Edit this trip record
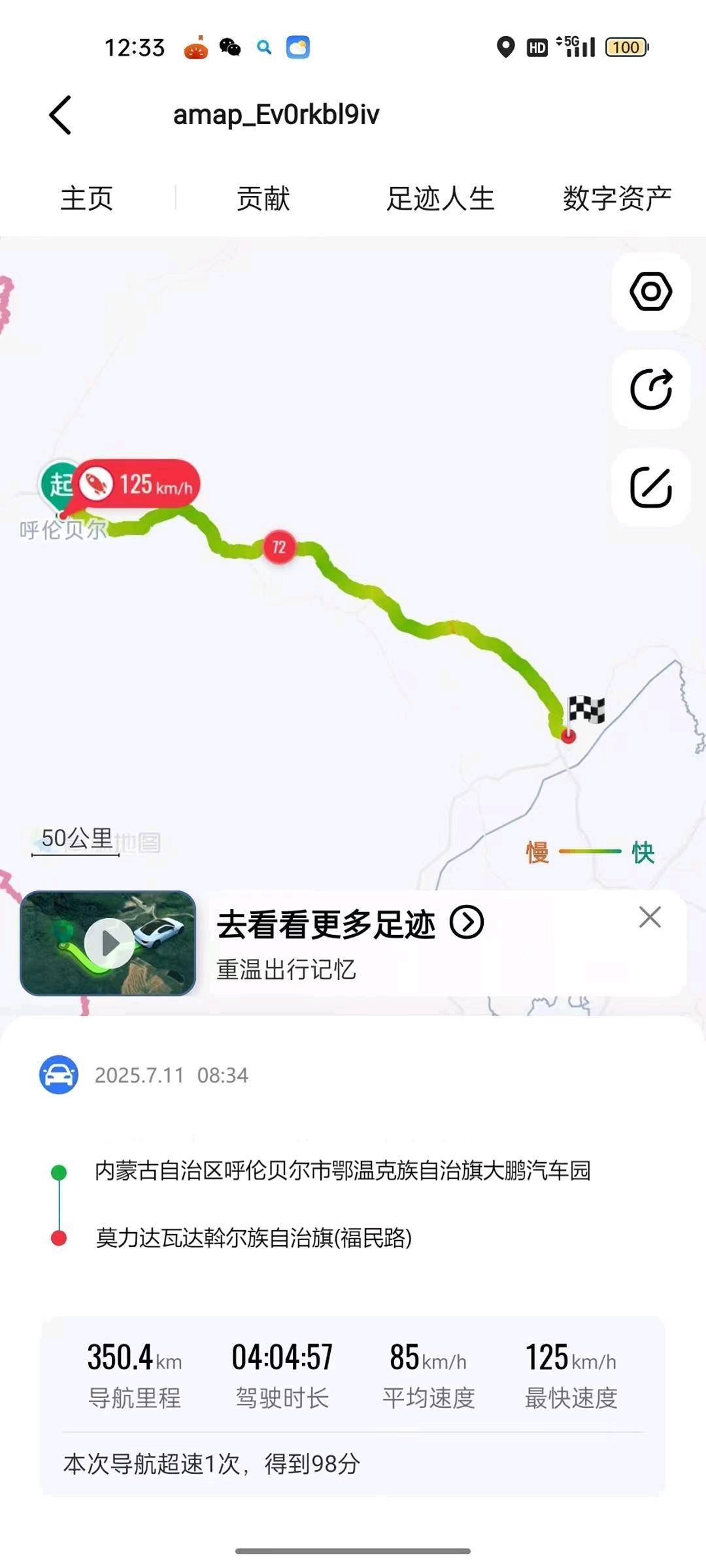Viewport: 706px width, 1568px height. 650,487
